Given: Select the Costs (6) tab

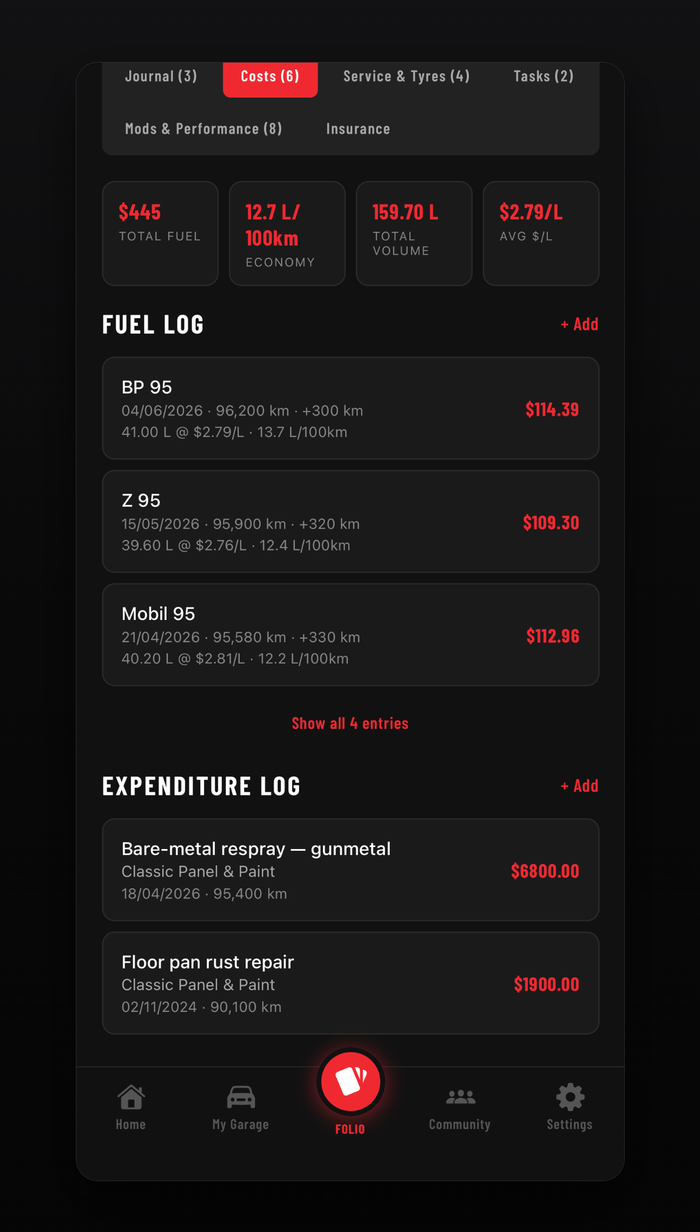Looking at the screenshot, I should [270, 77].
